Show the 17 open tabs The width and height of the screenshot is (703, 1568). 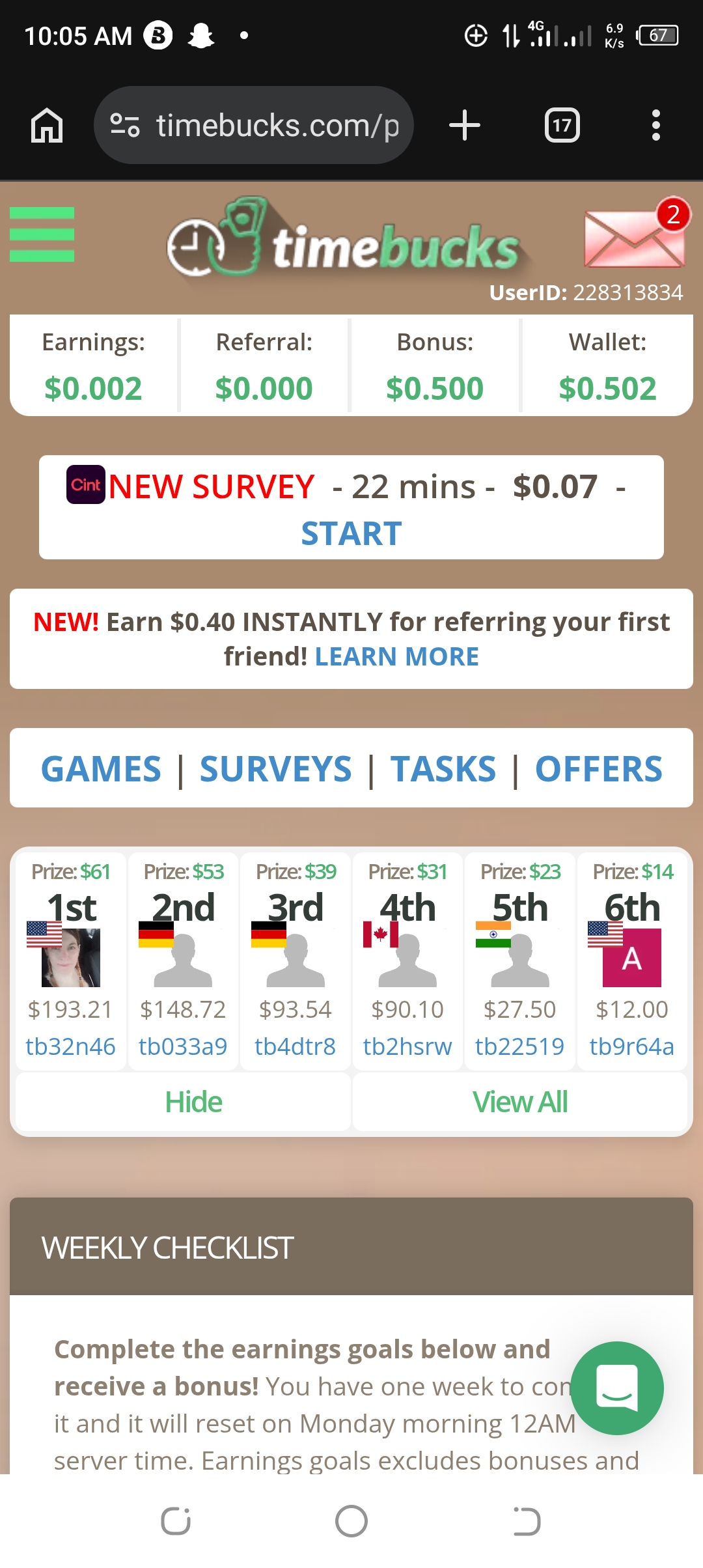[x=562, y=125]
